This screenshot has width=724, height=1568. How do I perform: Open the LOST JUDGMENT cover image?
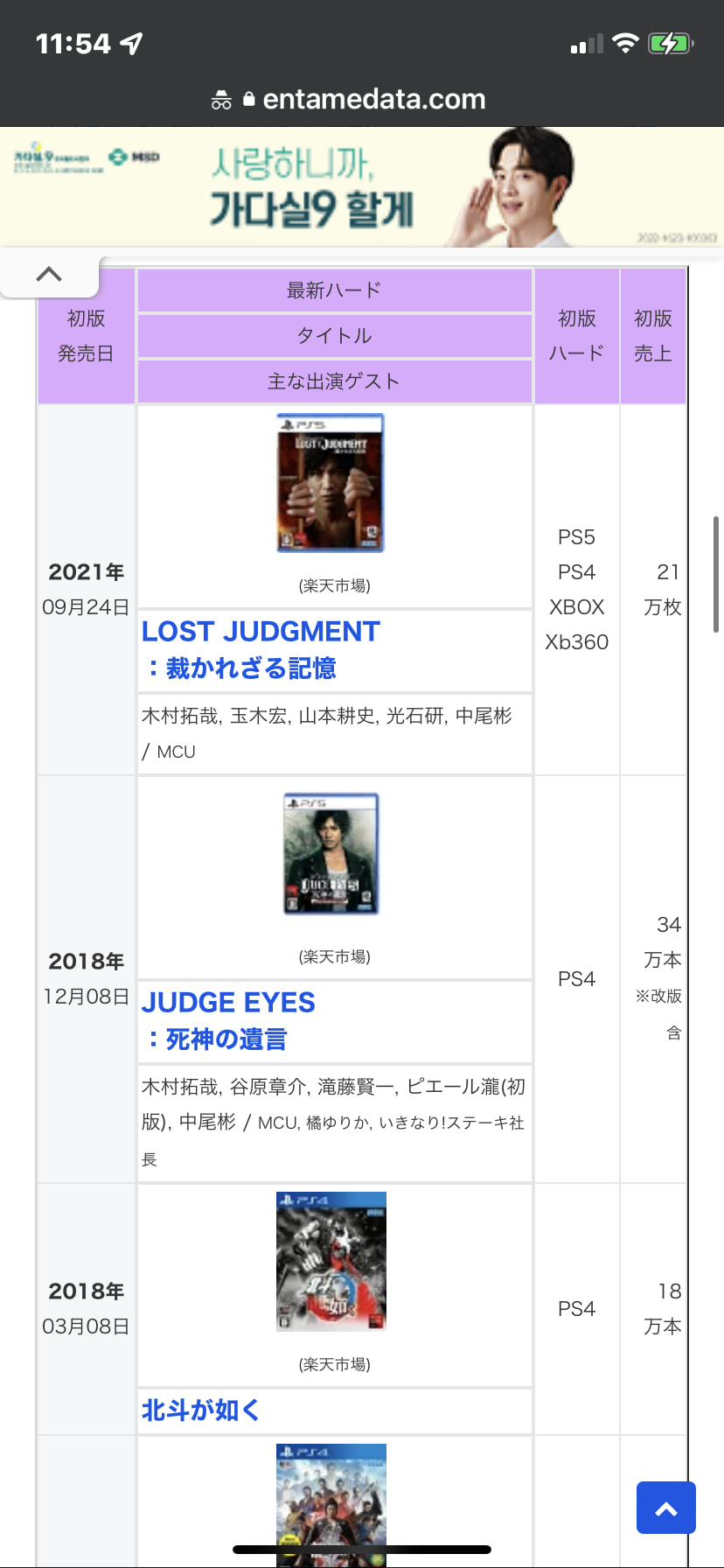click(331, 483)
